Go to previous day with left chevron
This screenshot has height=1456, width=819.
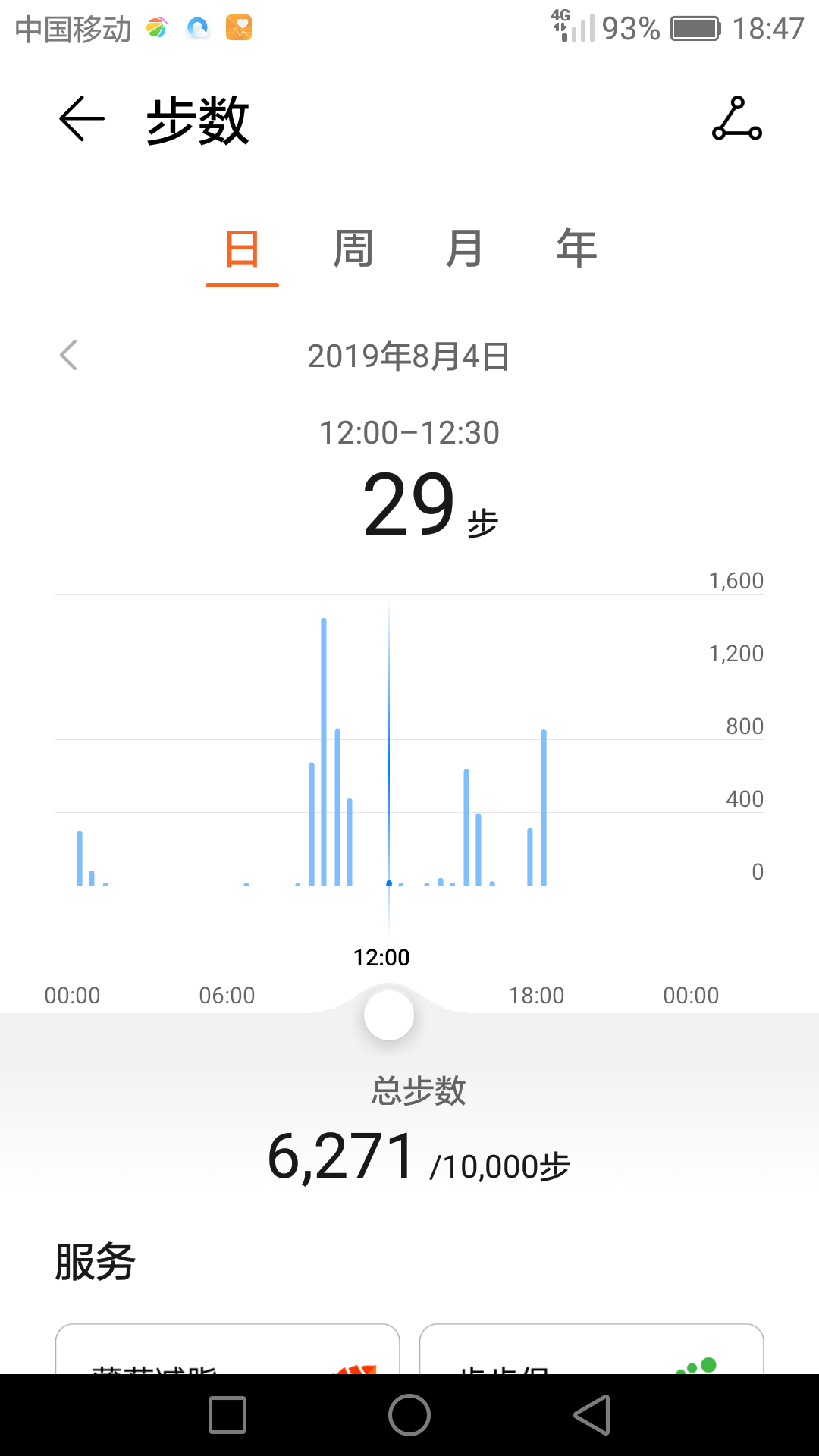tap(69, 355)
